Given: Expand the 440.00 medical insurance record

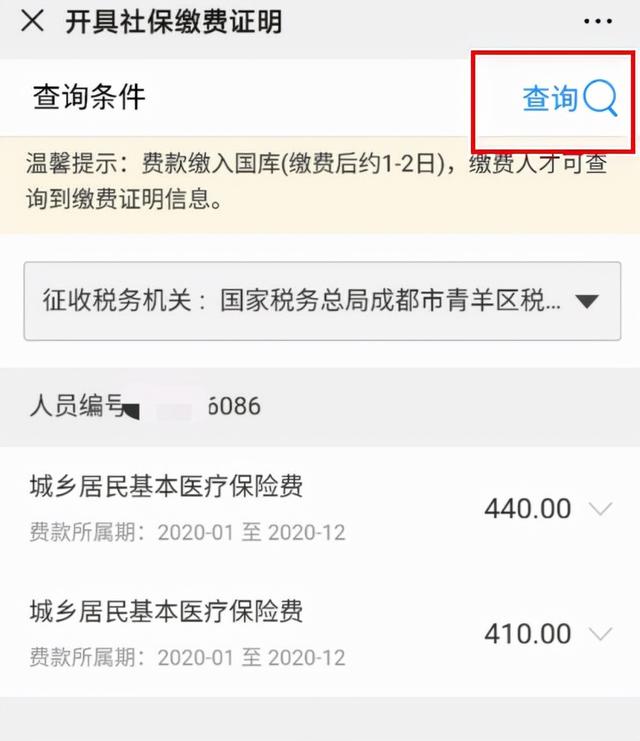Looking at the screenshot, I should [600, 509].
